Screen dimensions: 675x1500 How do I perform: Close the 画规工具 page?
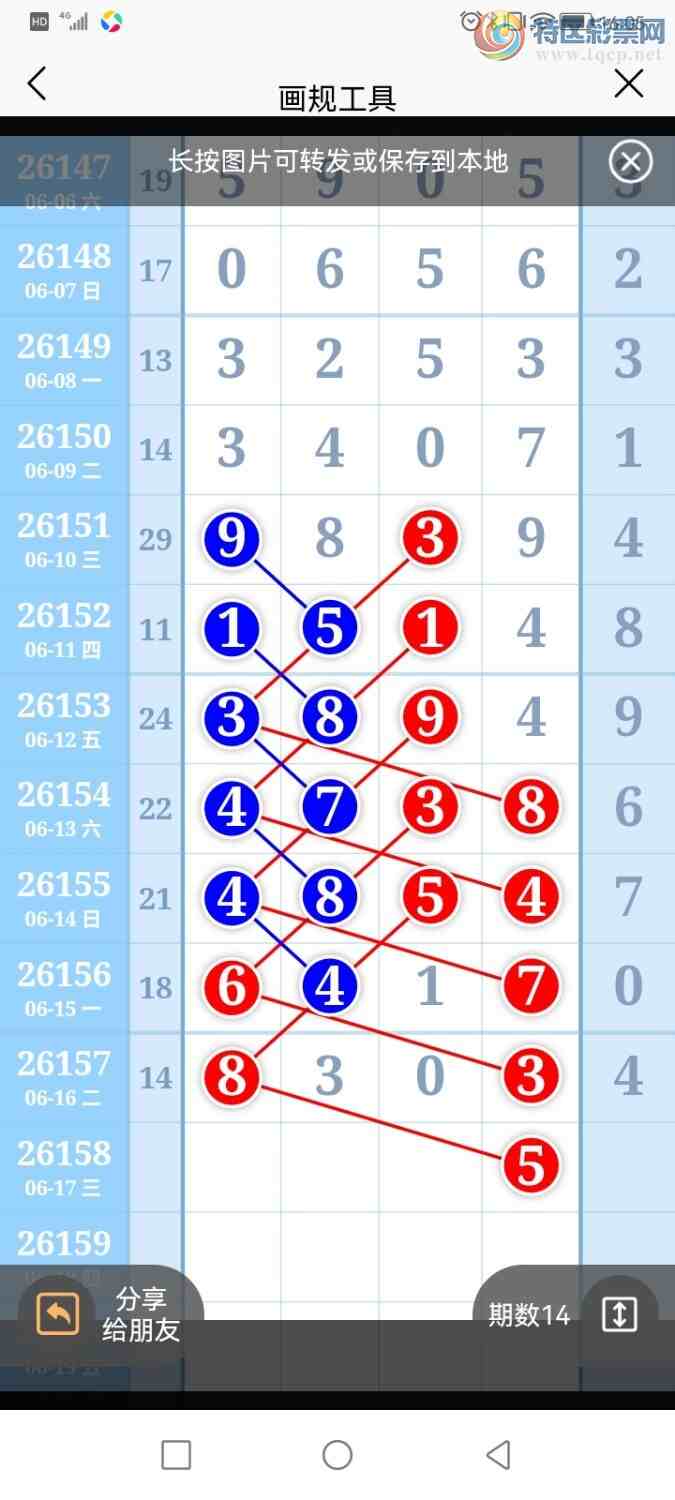[628, 84]
